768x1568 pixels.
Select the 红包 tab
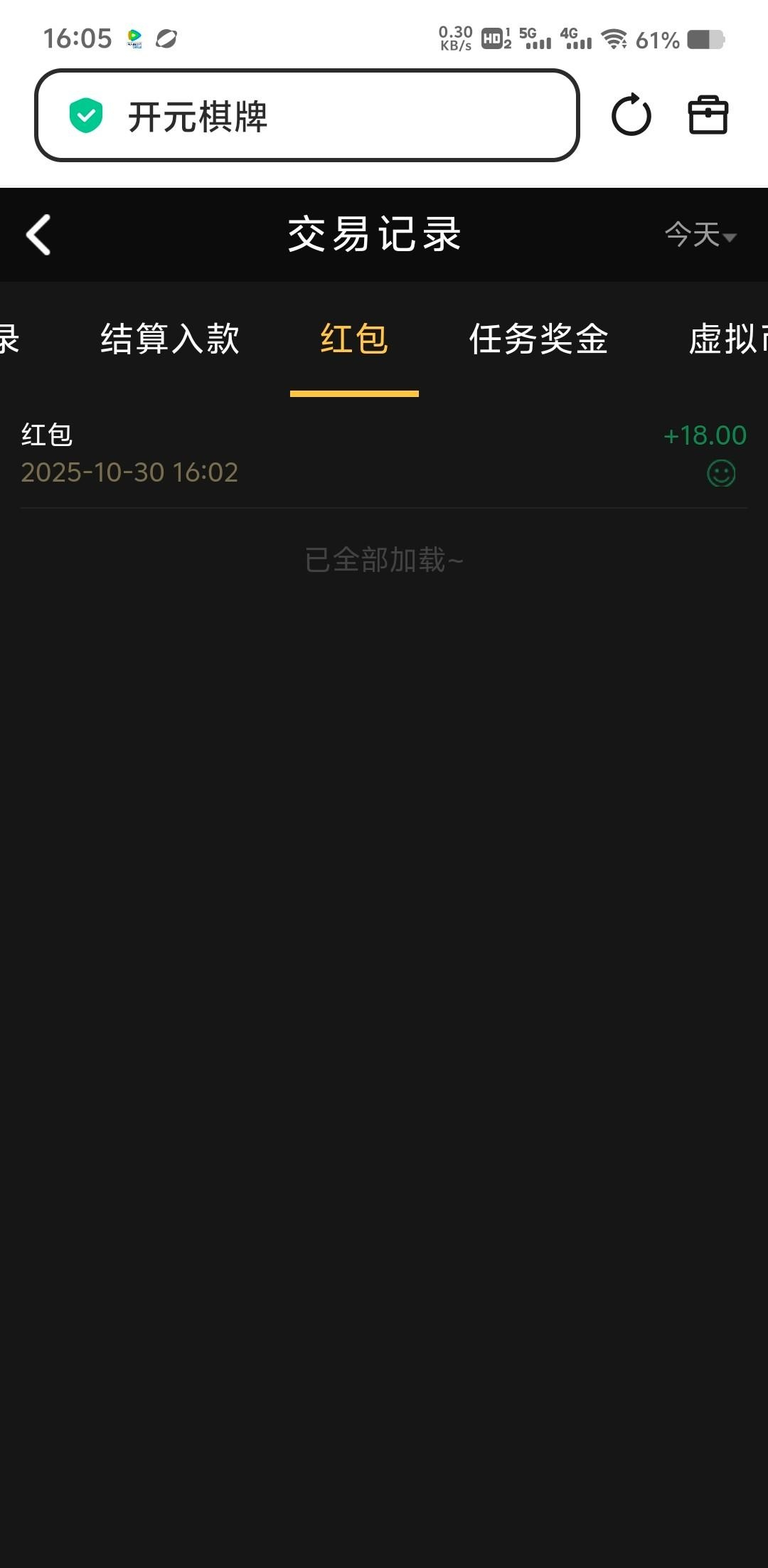point(354,339)
